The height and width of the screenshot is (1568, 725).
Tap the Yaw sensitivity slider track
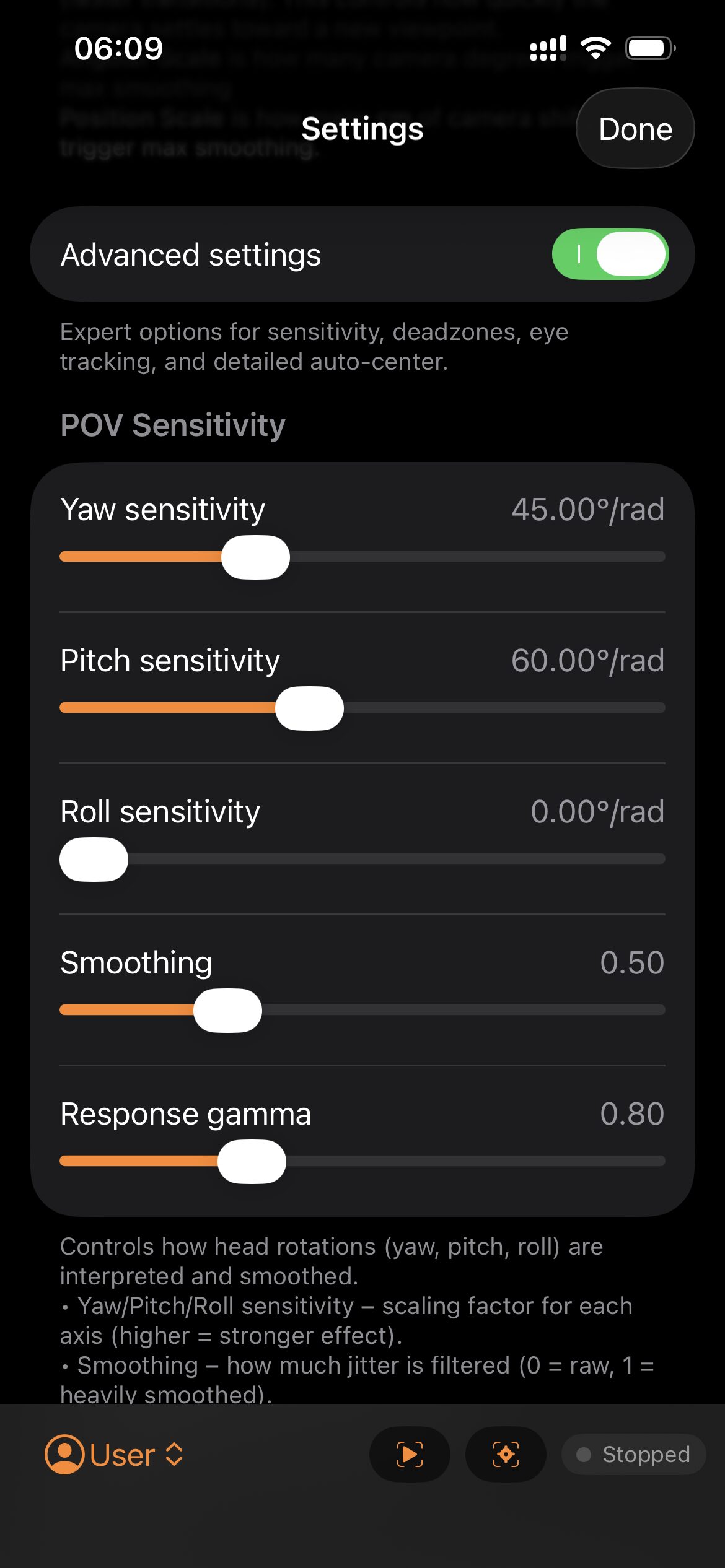[x=362, y=557]
